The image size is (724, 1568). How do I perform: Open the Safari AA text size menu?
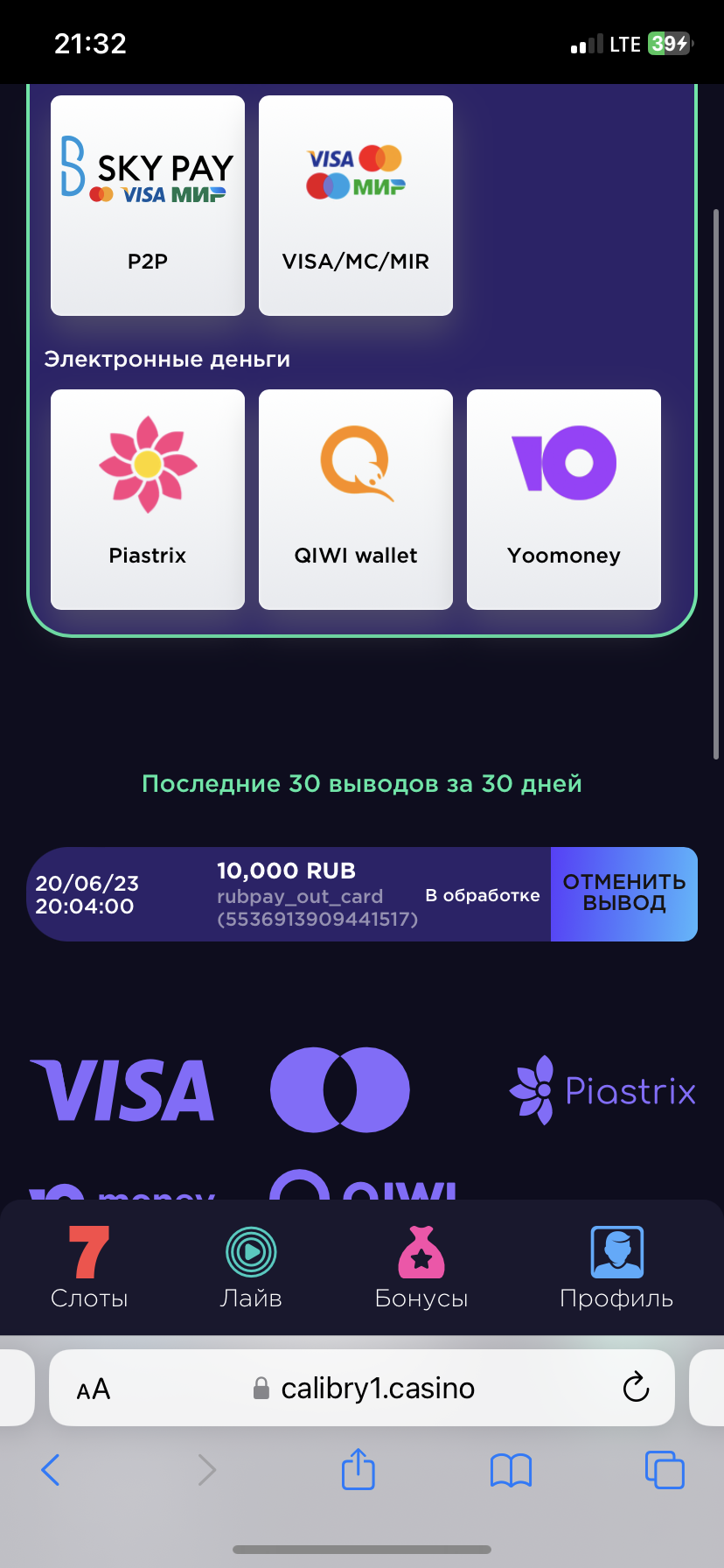click(x=94, y=1389)
